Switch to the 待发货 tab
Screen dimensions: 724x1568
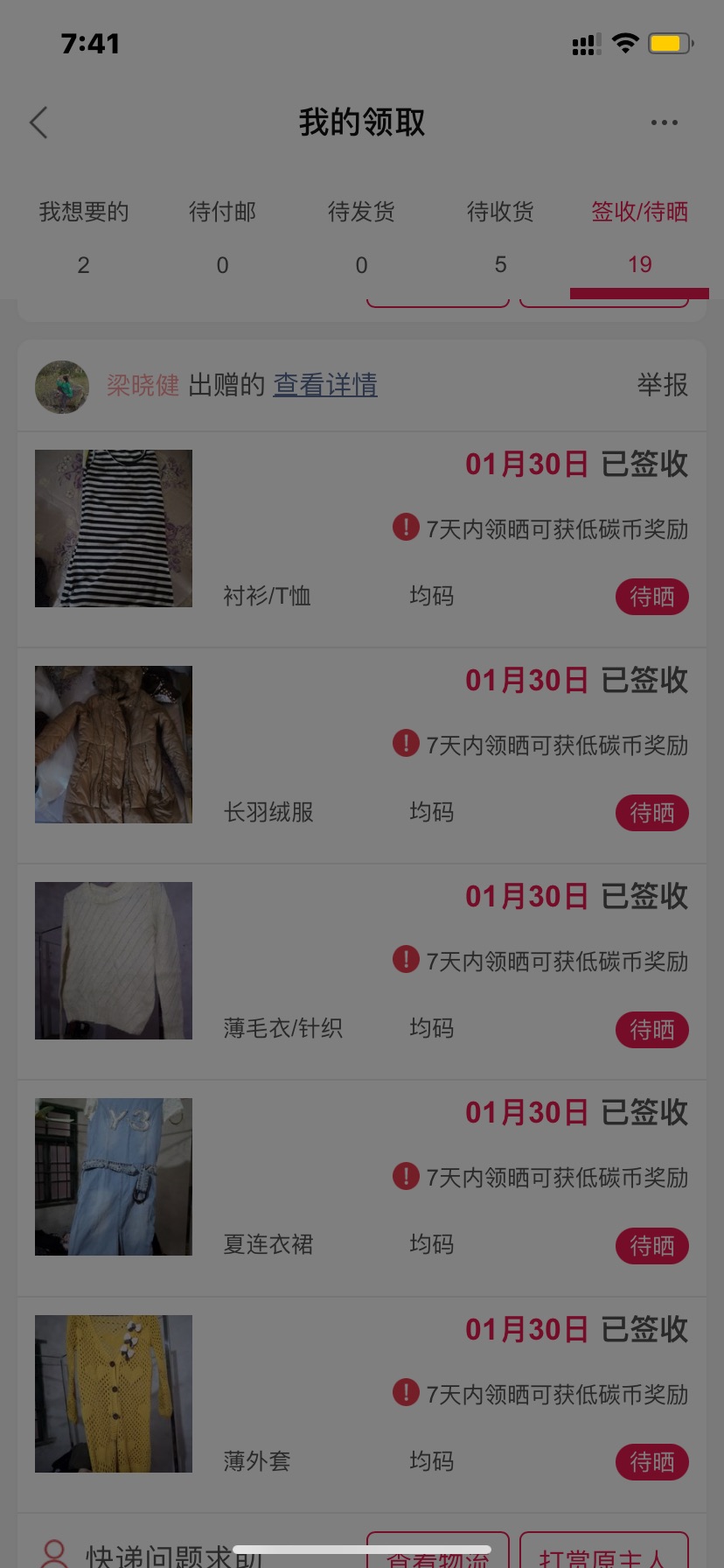point(361,236)
